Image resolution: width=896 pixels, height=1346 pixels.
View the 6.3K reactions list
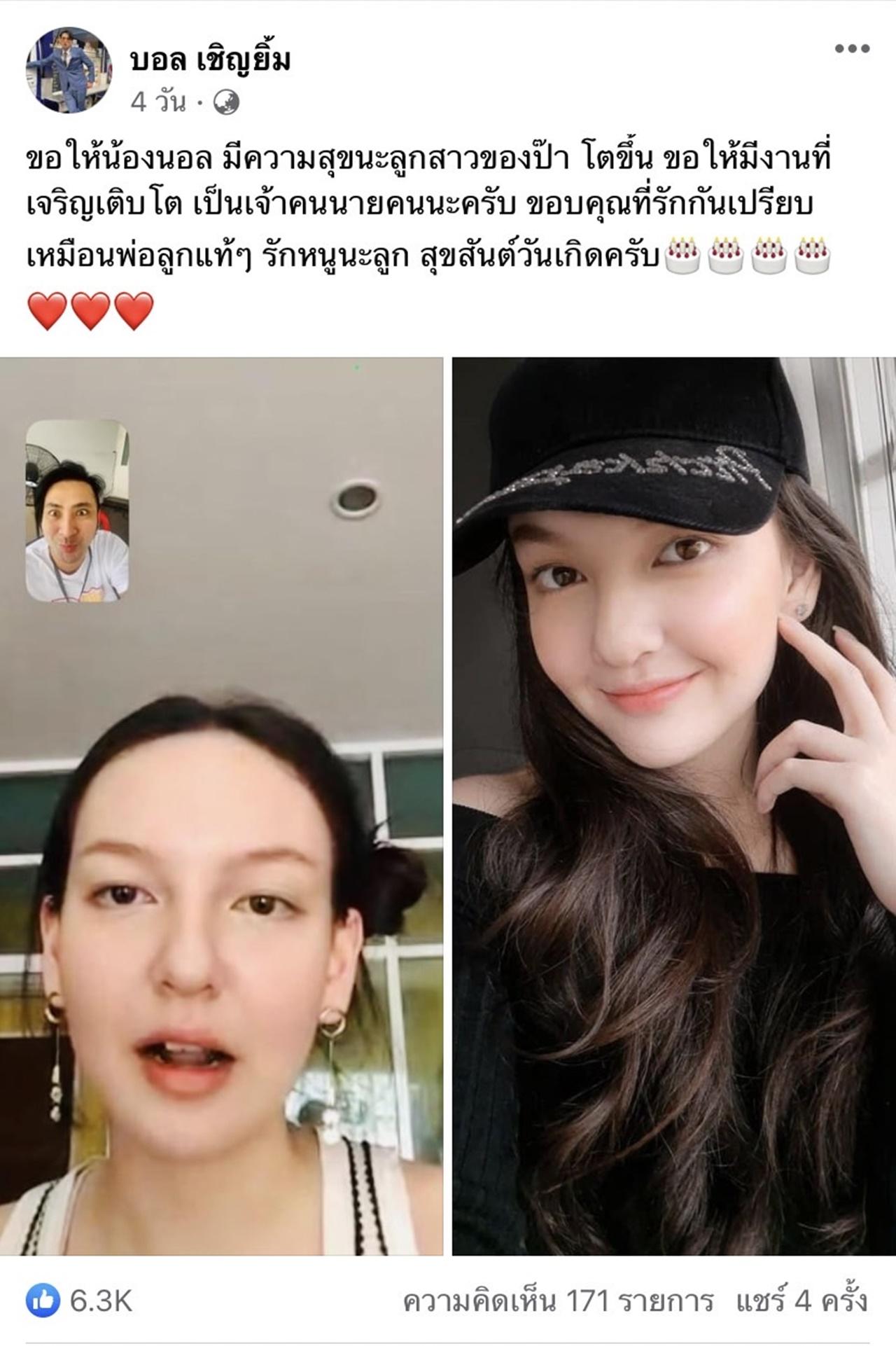pyautogui.click(x=80, y=1301)
